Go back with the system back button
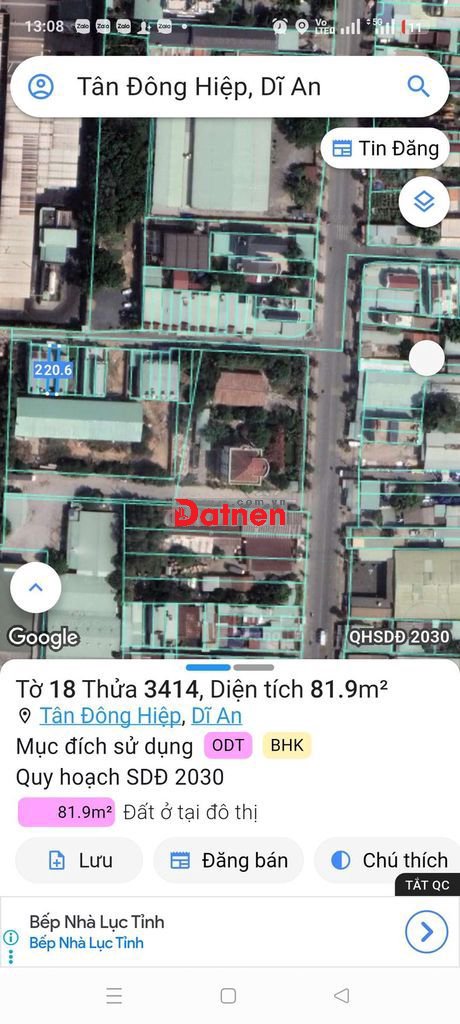 [x=341, y=995]
